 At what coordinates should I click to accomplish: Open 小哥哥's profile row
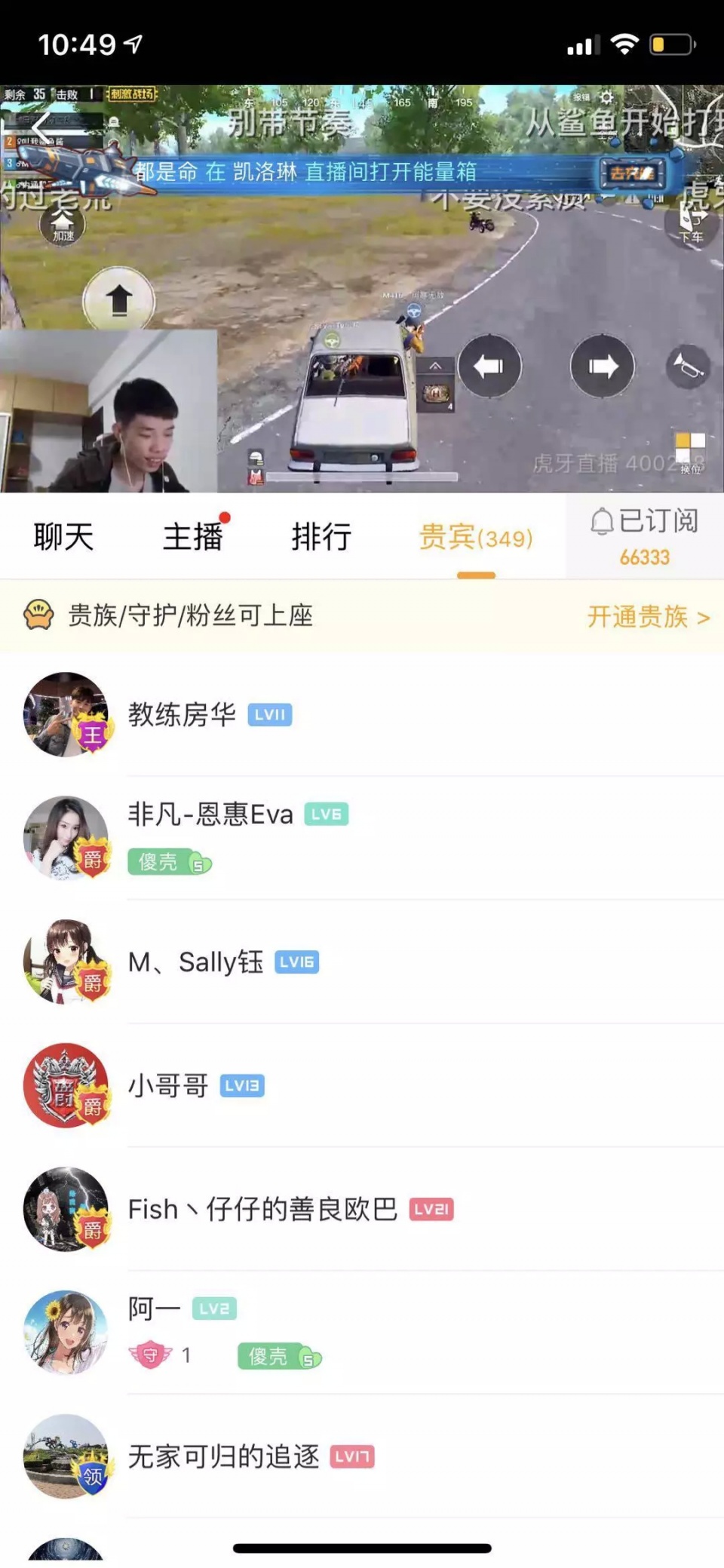[x=362, y=1085]
